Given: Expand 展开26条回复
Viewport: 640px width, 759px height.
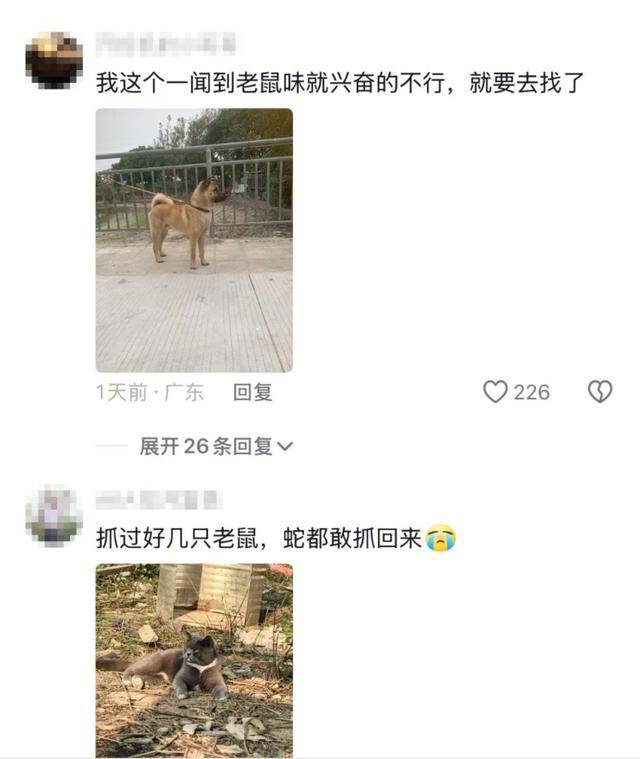Looking at the screenshot, I should [x=215, y=446].
